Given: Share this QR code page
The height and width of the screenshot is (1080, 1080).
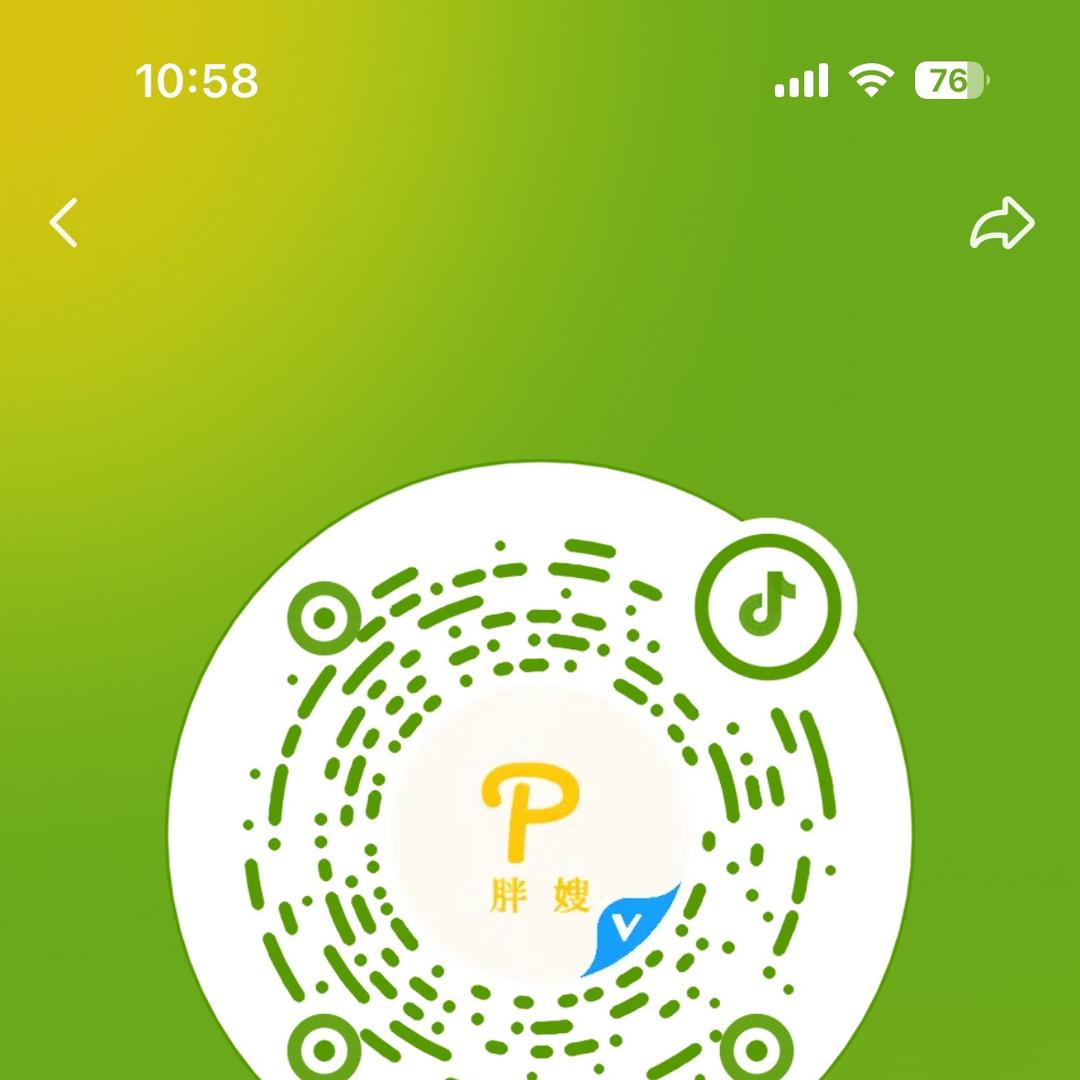Looking at the screenshot, I should pyautogui.click(x=1002, y=222).
